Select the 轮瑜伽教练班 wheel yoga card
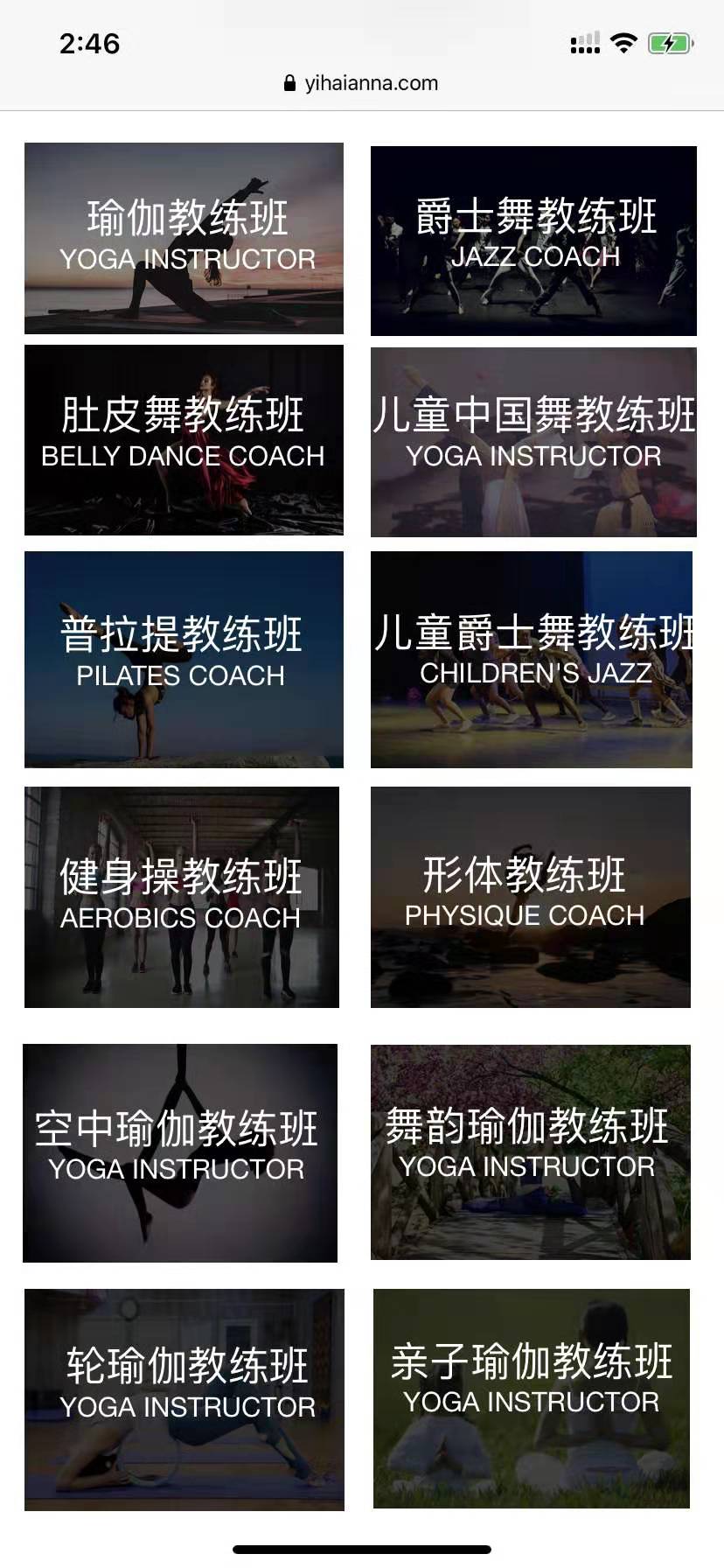 pyautogui.click(x=184, y=1400)
